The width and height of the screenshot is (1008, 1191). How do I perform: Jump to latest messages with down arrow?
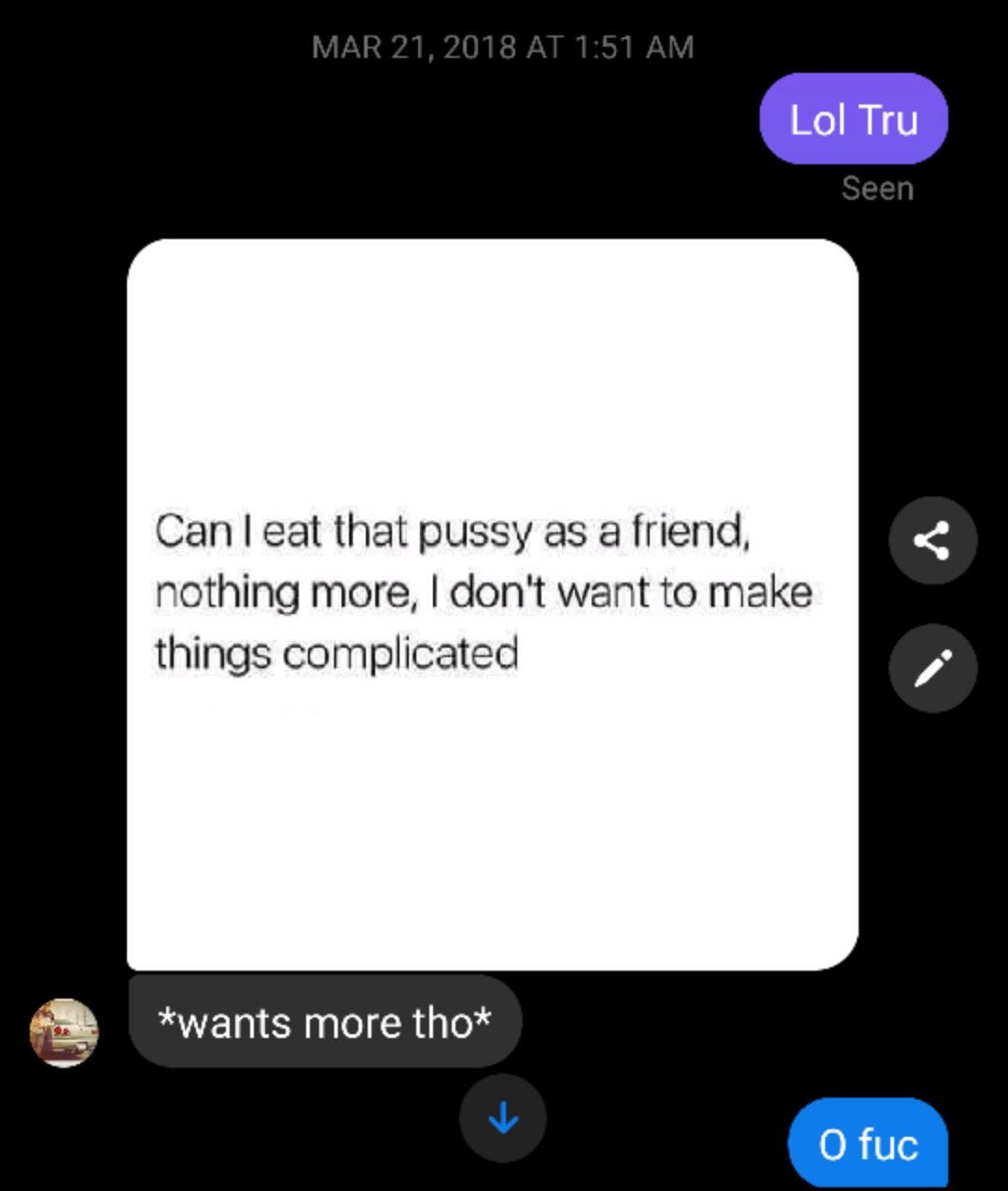(503, 1117)
